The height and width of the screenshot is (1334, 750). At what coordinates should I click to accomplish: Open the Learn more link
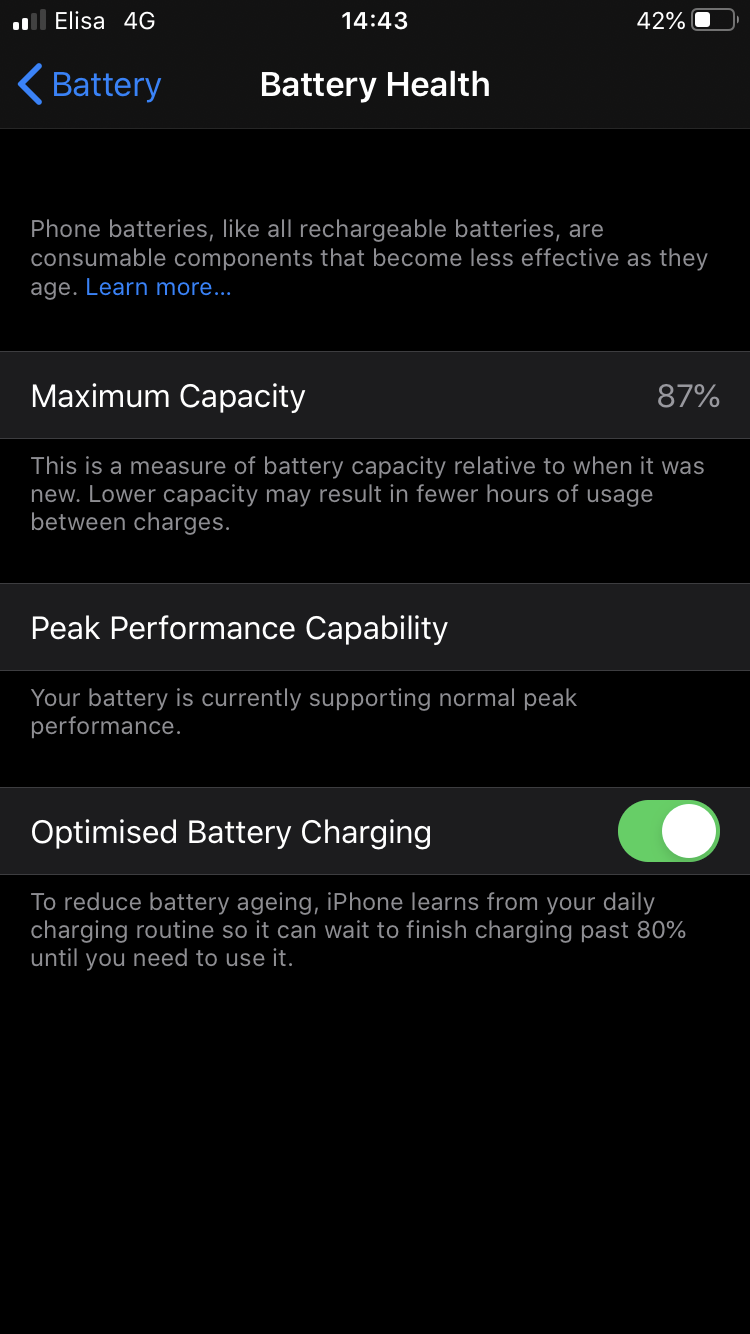(x=158, y=287)
